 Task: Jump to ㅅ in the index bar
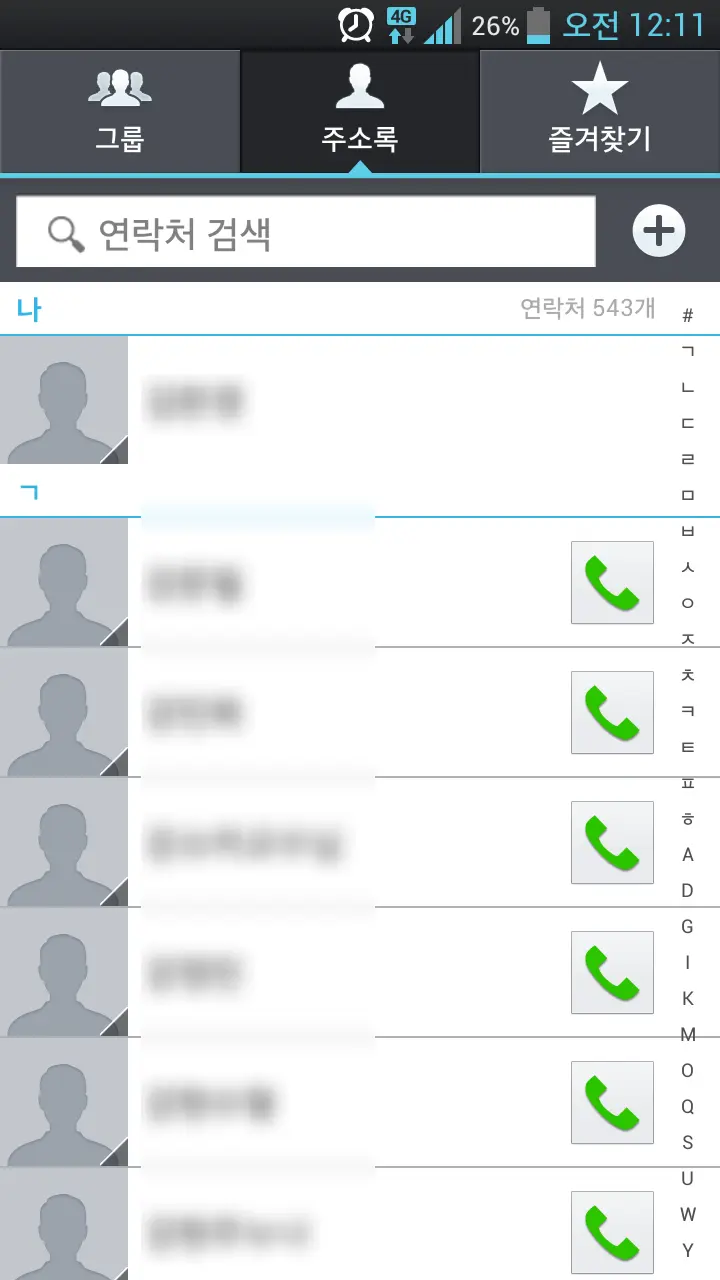(x=688, y=567)
